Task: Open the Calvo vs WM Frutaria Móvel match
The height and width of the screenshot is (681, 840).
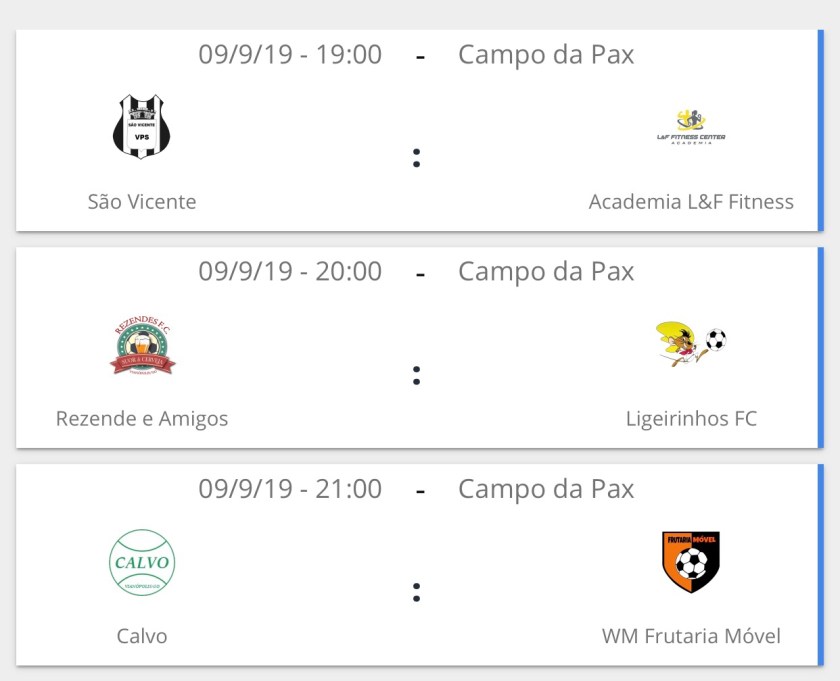Action: [416, 565]
